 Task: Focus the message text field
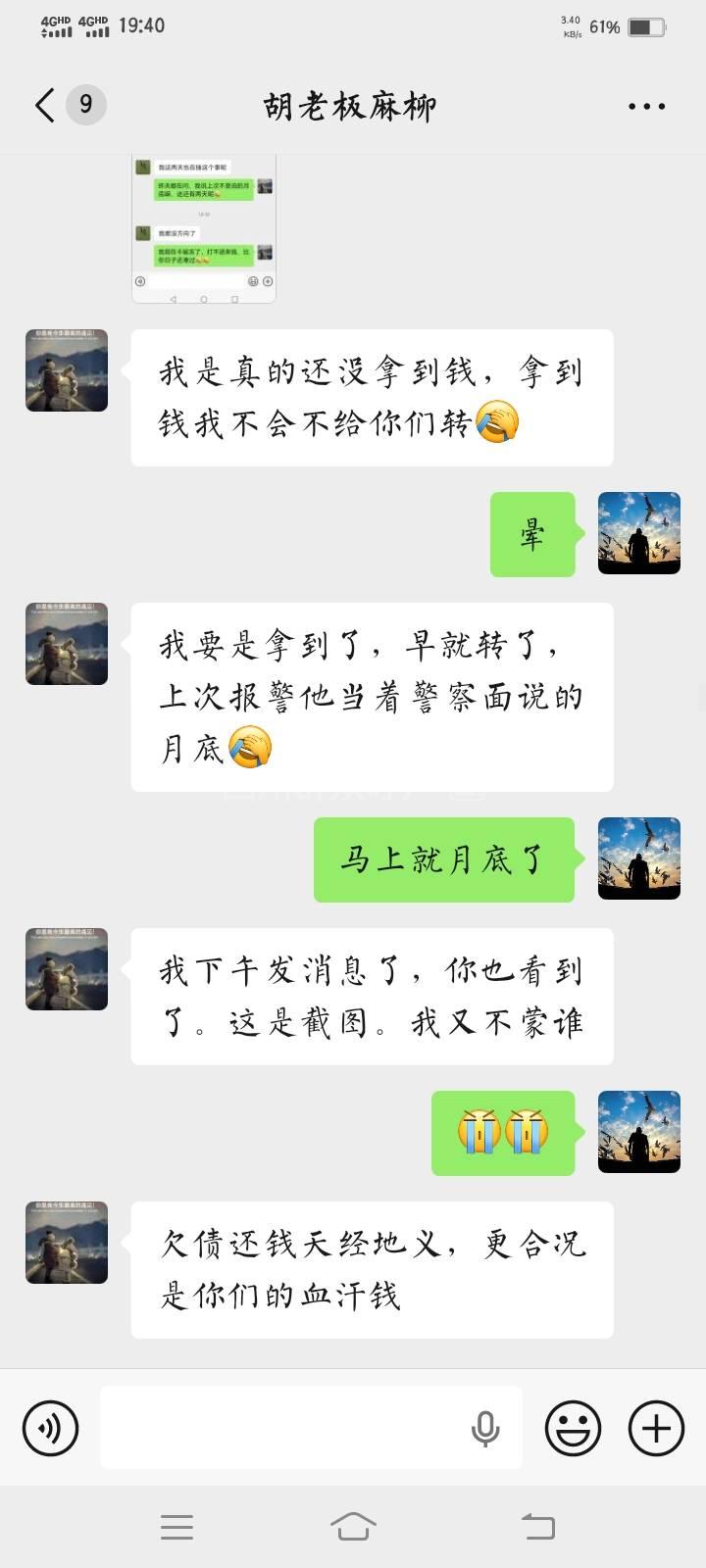pos(284,1428)
